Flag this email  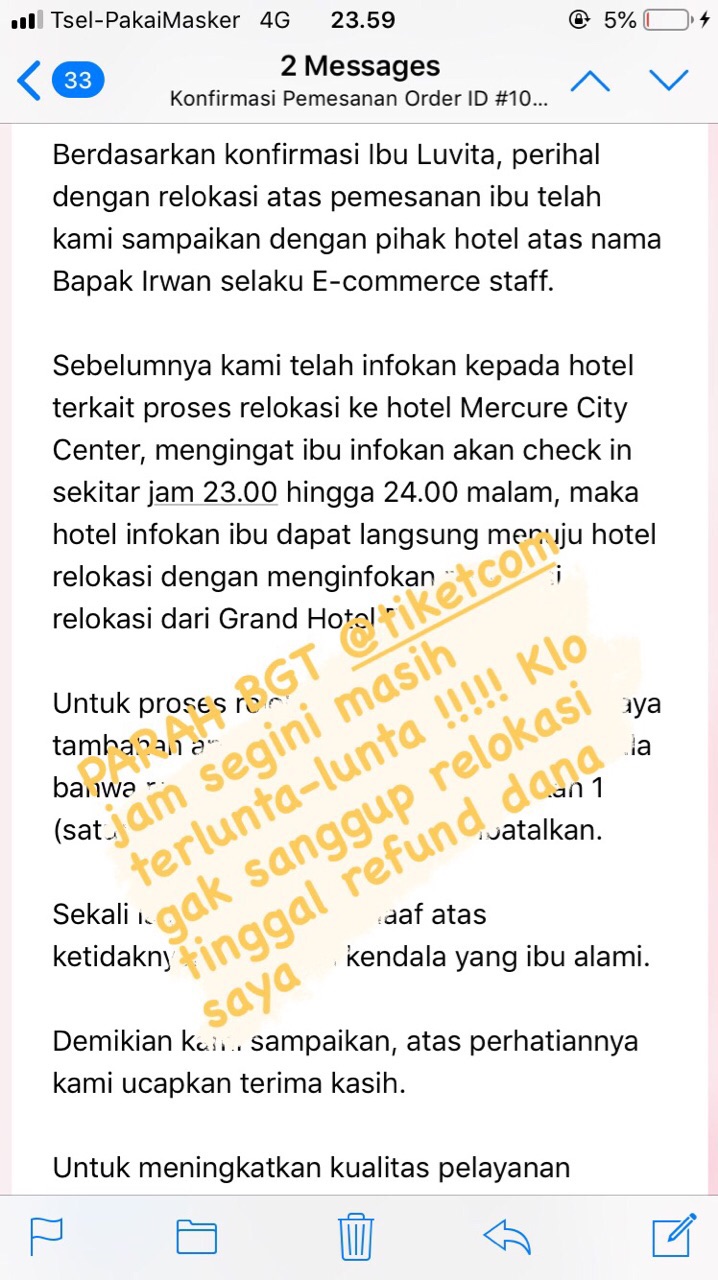tap(46, 1236)
